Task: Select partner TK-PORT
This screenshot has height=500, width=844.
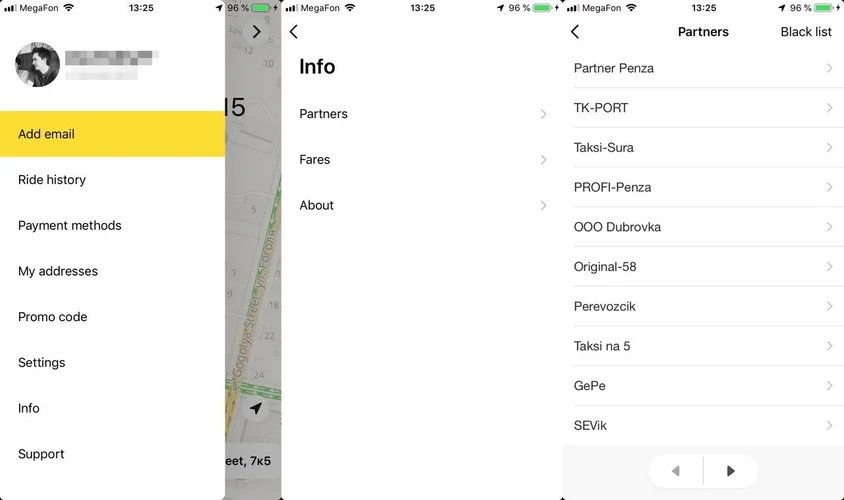Action: coord(703,108)
